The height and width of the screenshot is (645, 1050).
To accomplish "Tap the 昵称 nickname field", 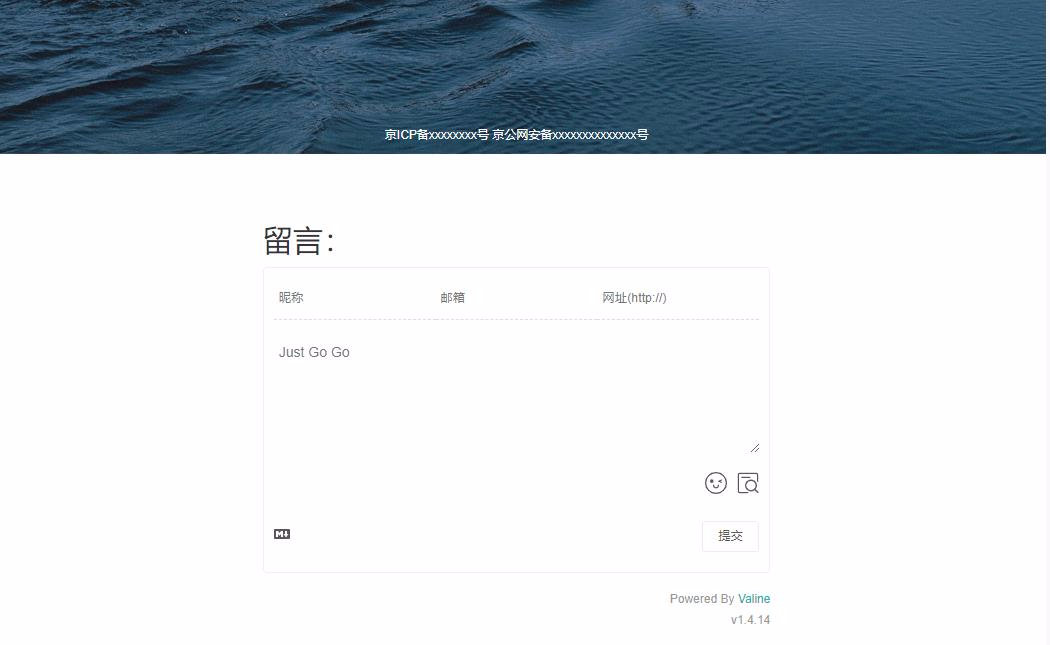I will pyautogui.click(x=350, y=298).
